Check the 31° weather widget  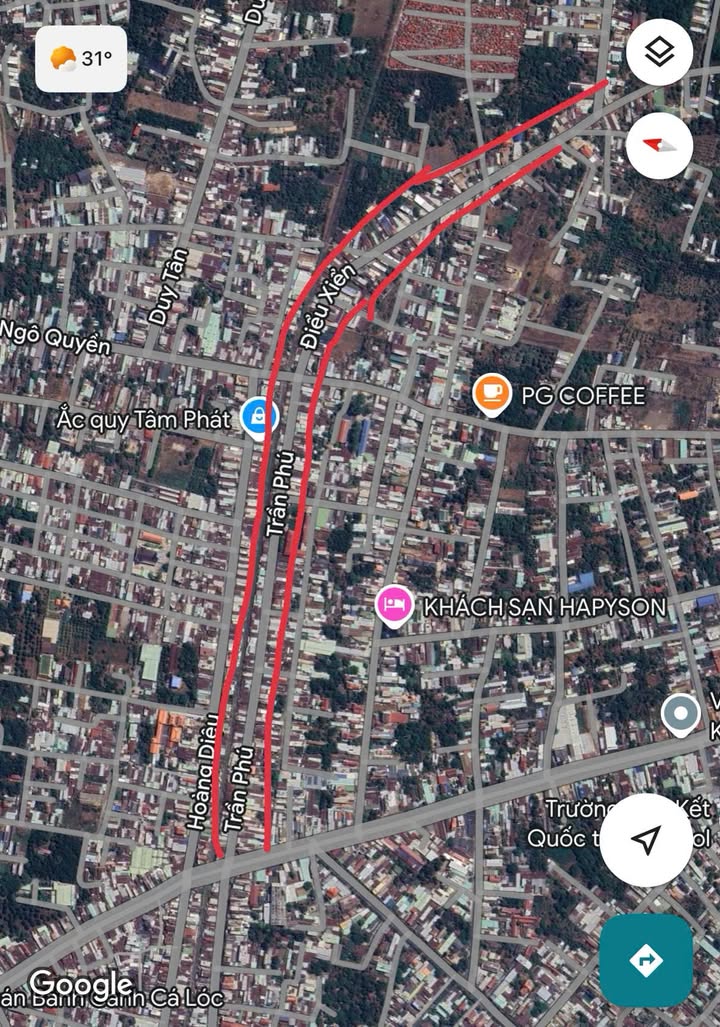(x=81, y=59)
